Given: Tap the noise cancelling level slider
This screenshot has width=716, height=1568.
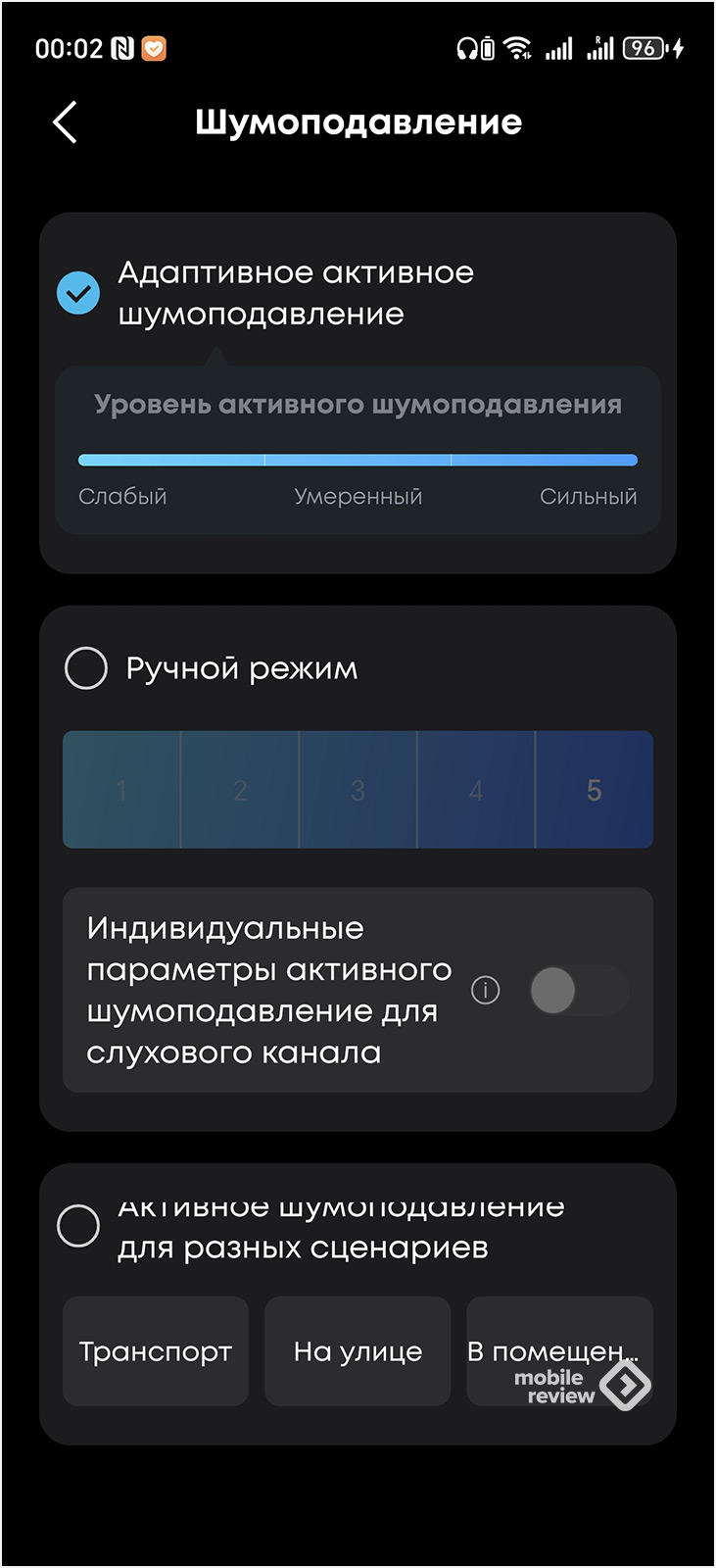Looking at the screenshot, I should (358, 460).
